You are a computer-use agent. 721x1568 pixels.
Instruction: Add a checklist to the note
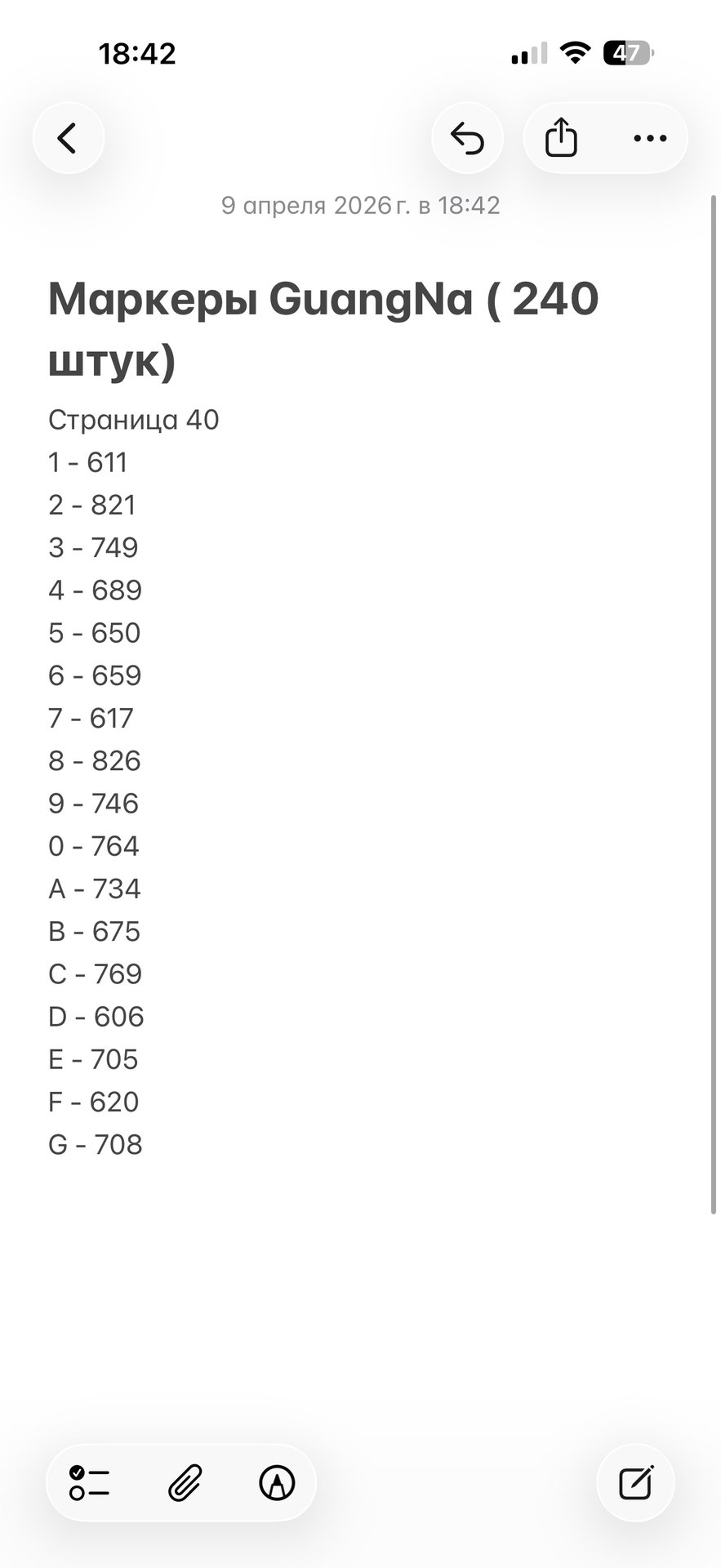[90, 1482]
